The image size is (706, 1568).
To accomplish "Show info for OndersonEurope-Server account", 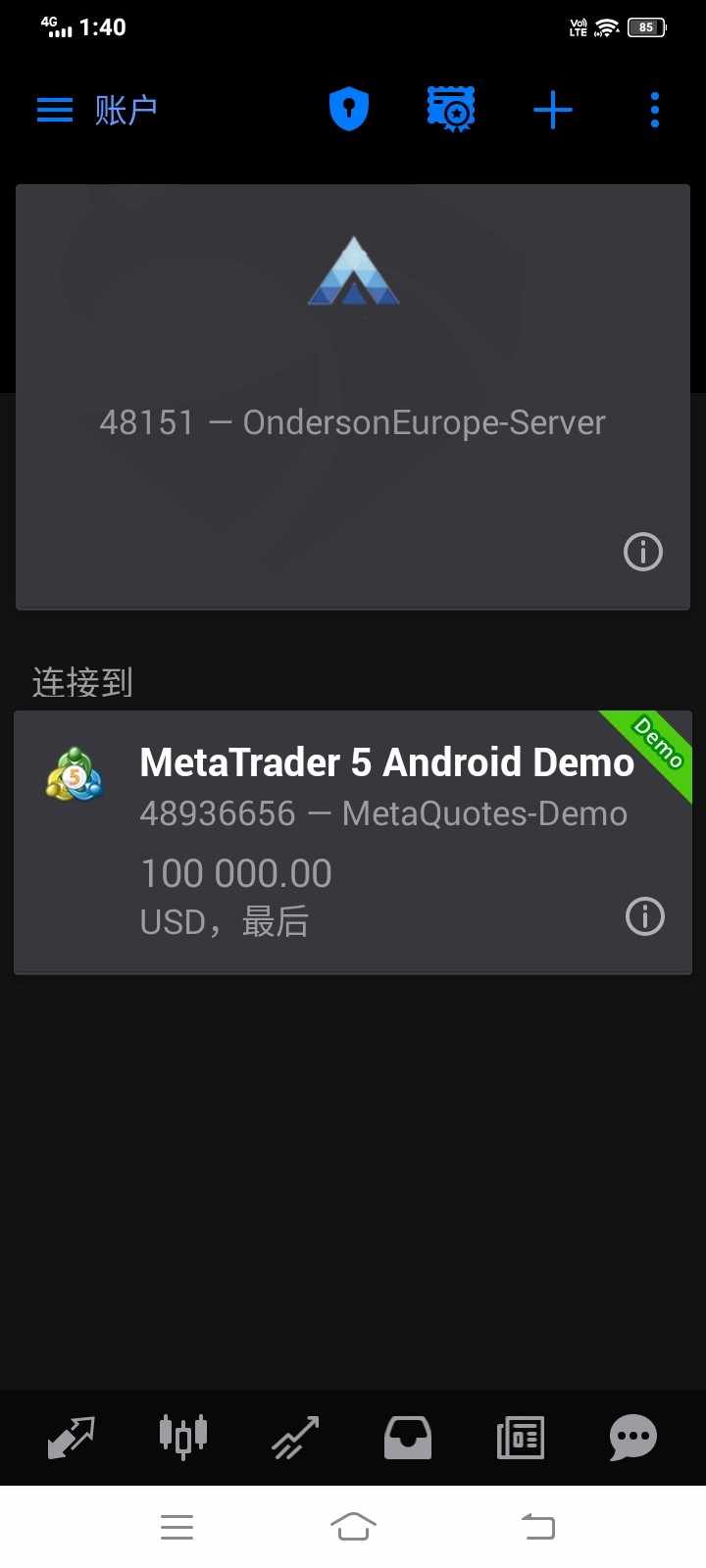I will 643,552.
